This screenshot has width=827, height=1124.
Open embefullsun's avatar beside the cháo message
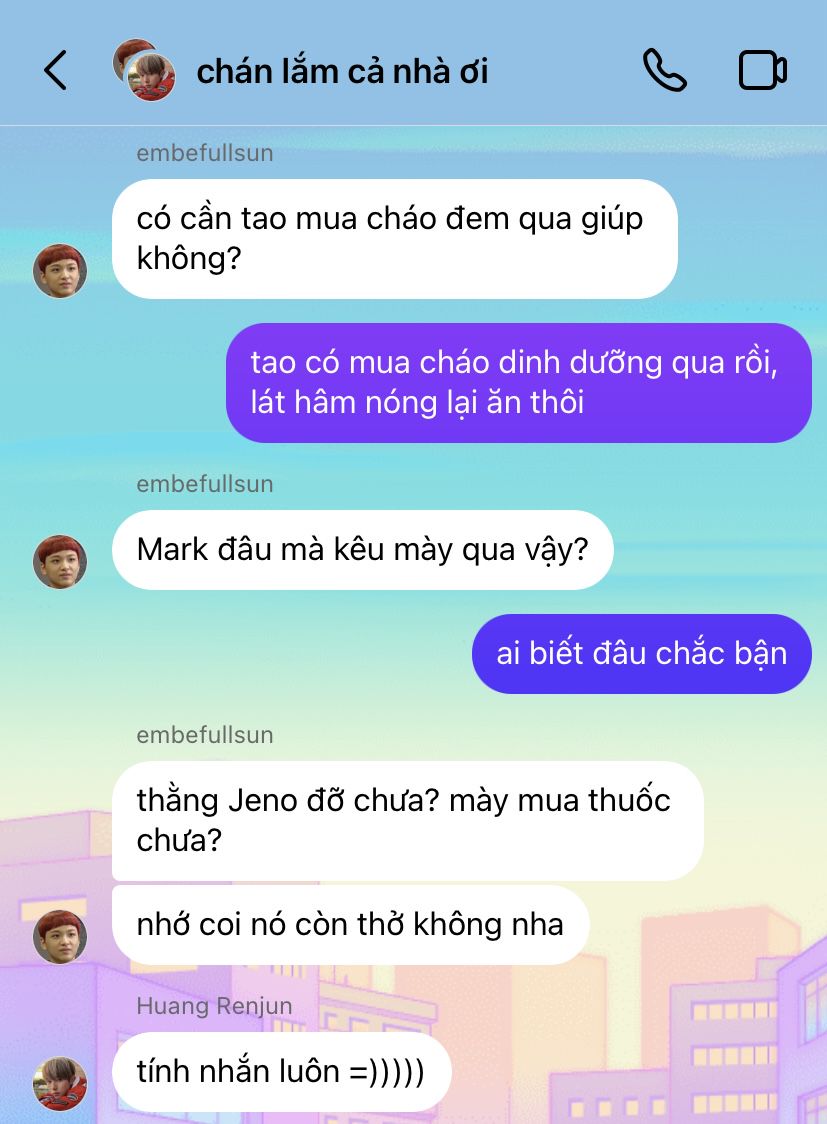click(60, 271)
